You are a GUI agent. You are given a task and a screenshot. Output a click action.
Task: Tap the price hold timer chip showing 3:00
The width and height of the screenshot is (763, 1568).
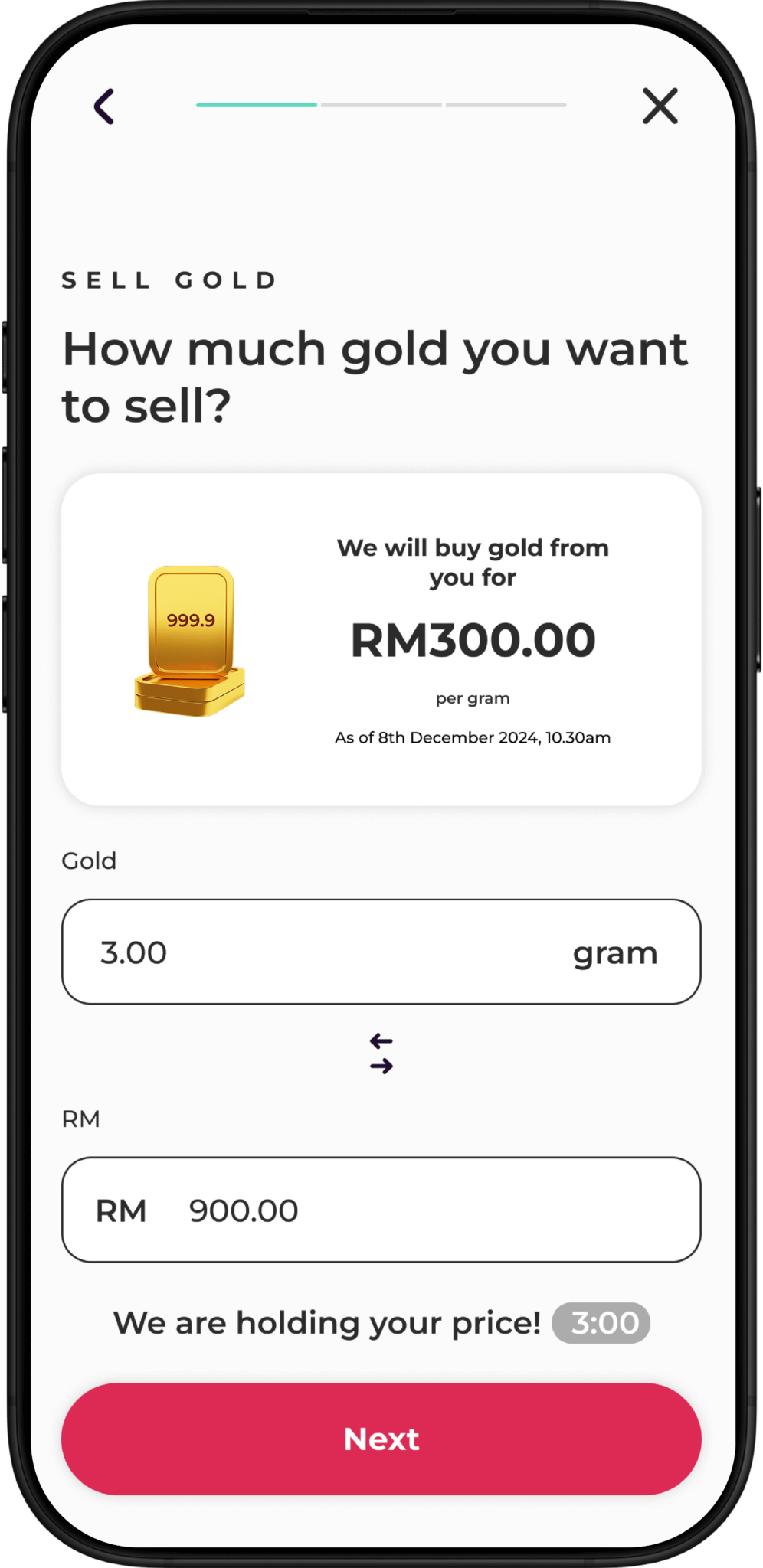[x=600, y=1322]
